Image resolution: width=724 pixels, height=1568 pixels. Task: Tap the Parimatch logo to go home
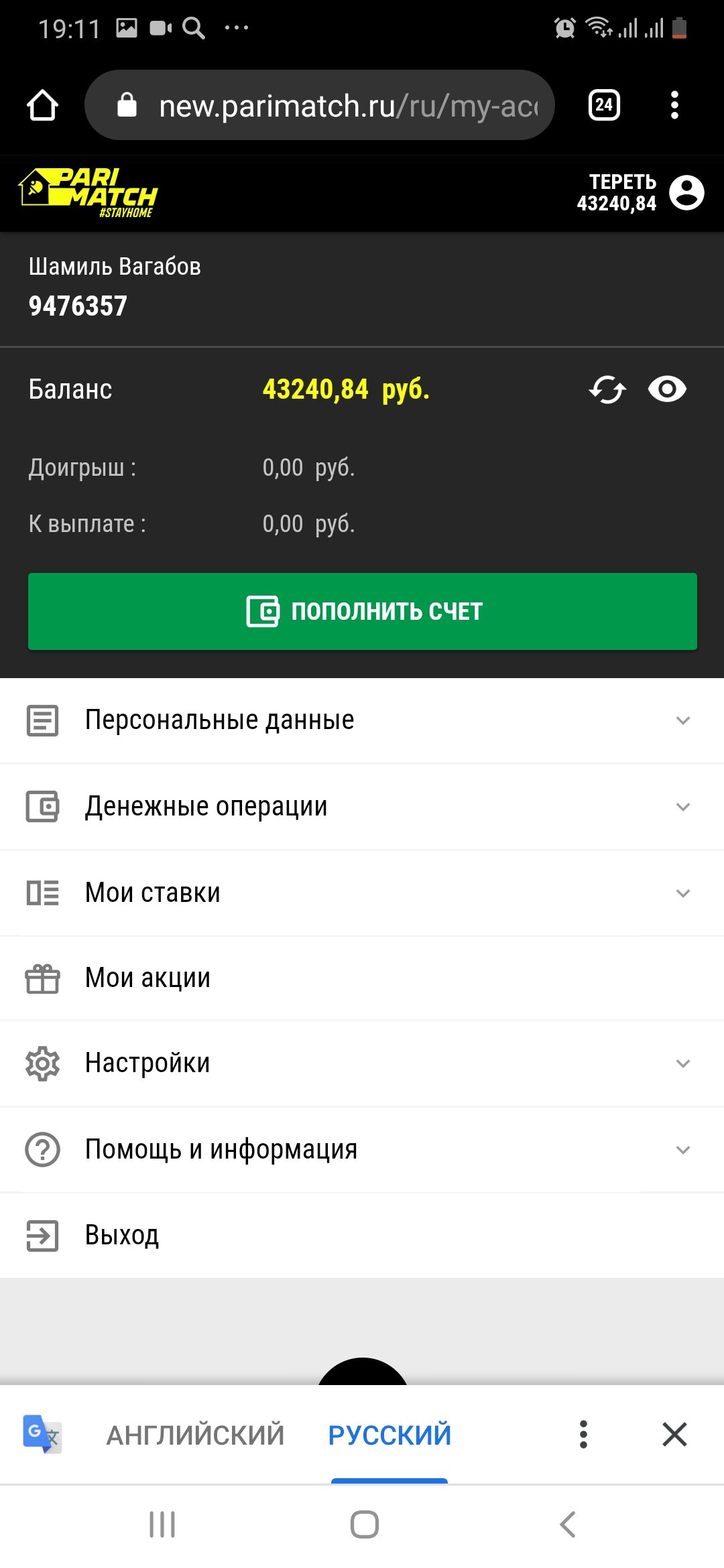point(88,194)
